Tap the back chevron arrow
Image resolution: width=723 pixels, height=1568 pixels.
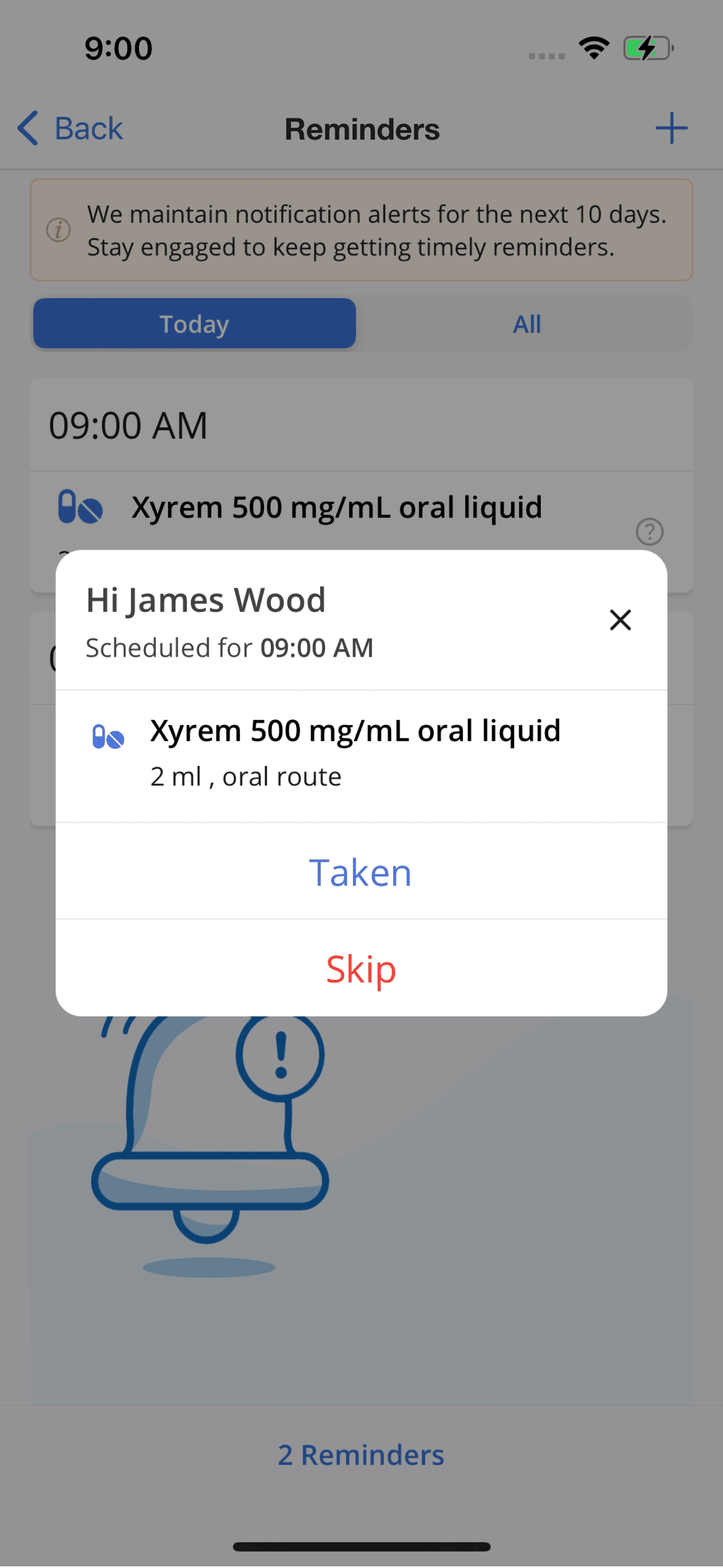(27, 128)
